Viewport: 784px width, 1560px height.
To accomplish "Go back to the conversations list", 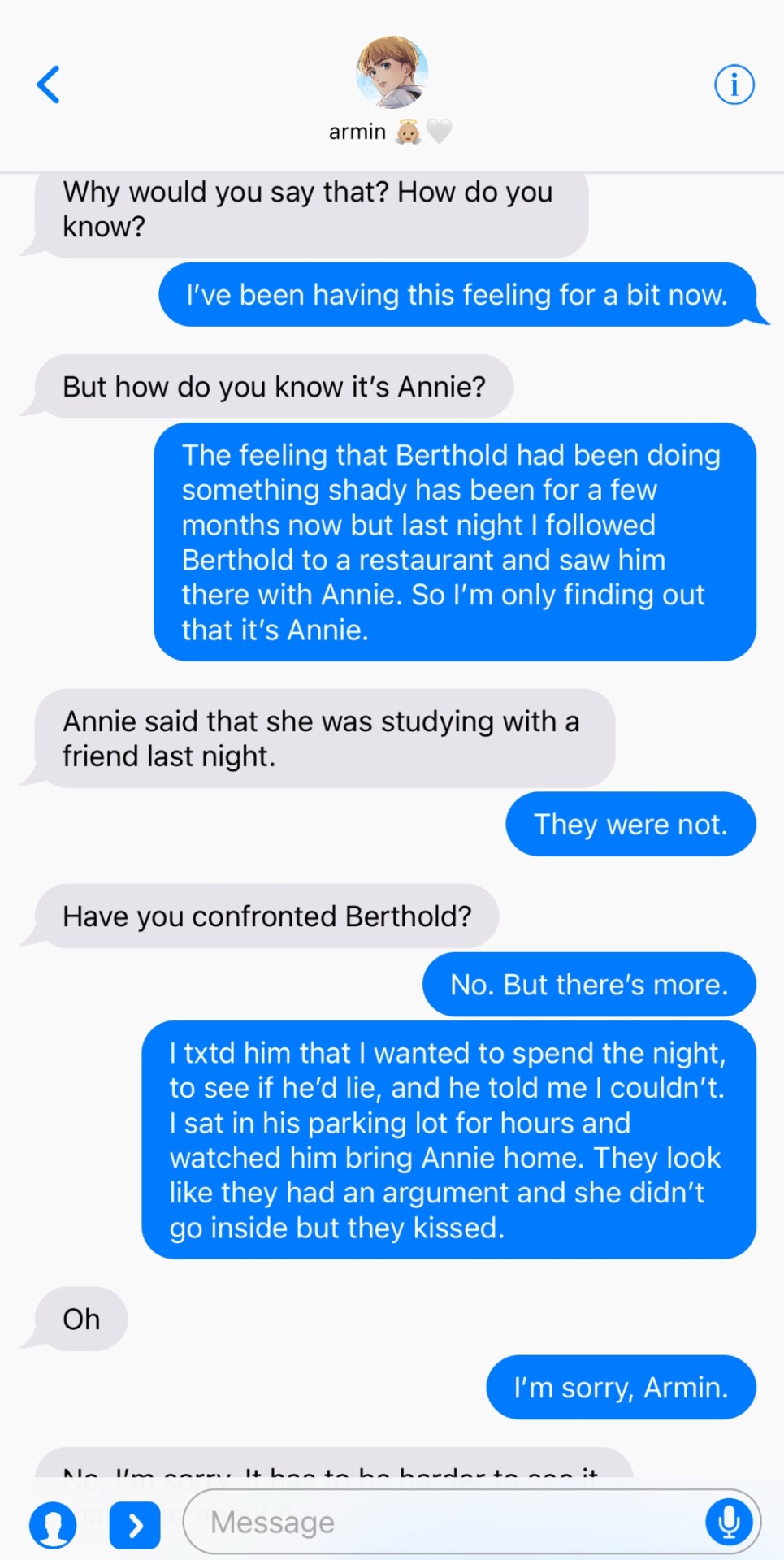I will click(x=49, y=84).
